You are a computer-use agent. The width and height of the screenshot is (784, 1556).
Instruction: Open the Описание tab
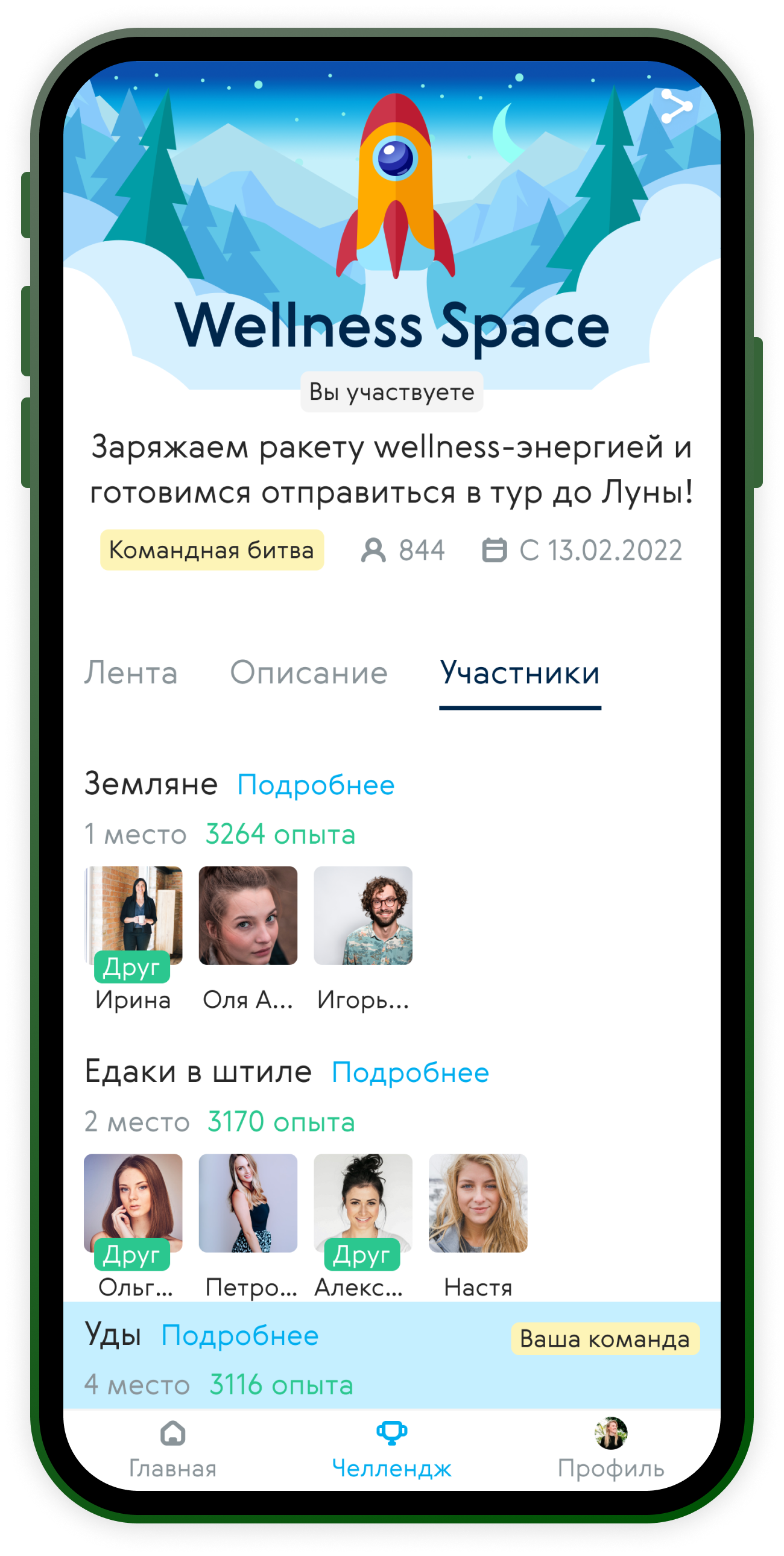(309, 672)
